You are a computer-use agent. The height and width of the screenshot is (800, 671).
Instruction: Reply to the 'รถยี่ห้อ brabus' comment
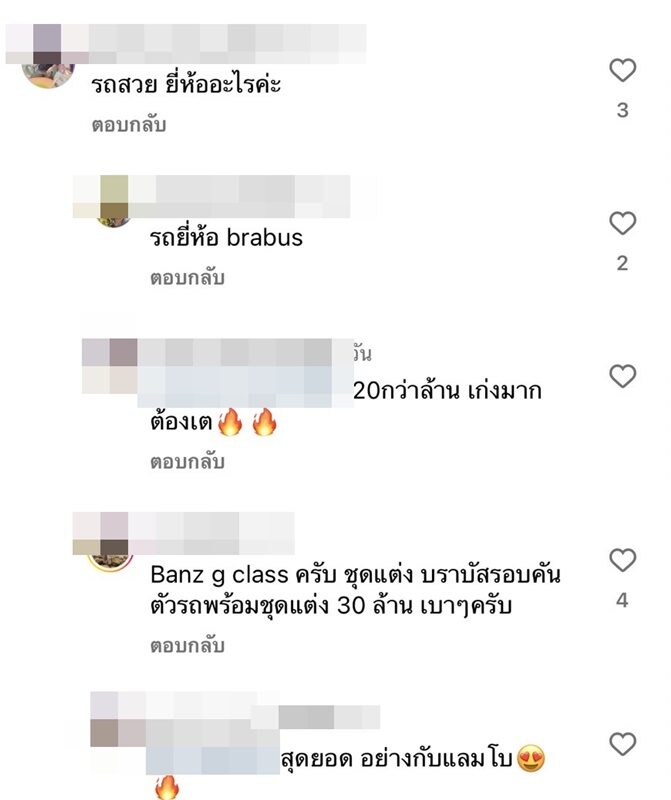pos(187,278)
